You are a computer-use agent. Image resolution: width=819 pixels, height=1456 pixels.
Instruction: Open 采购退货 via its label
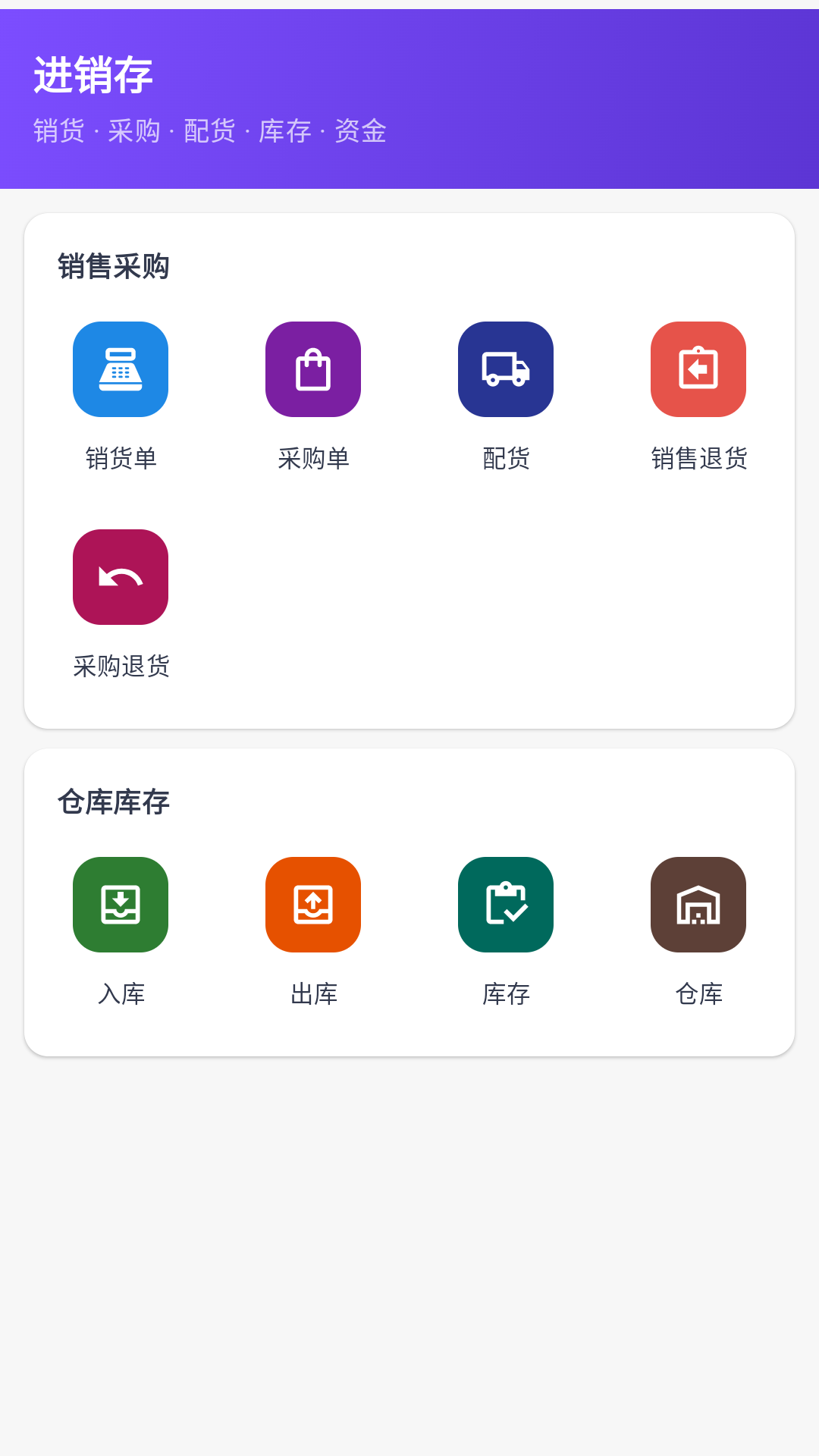(121, 668)
